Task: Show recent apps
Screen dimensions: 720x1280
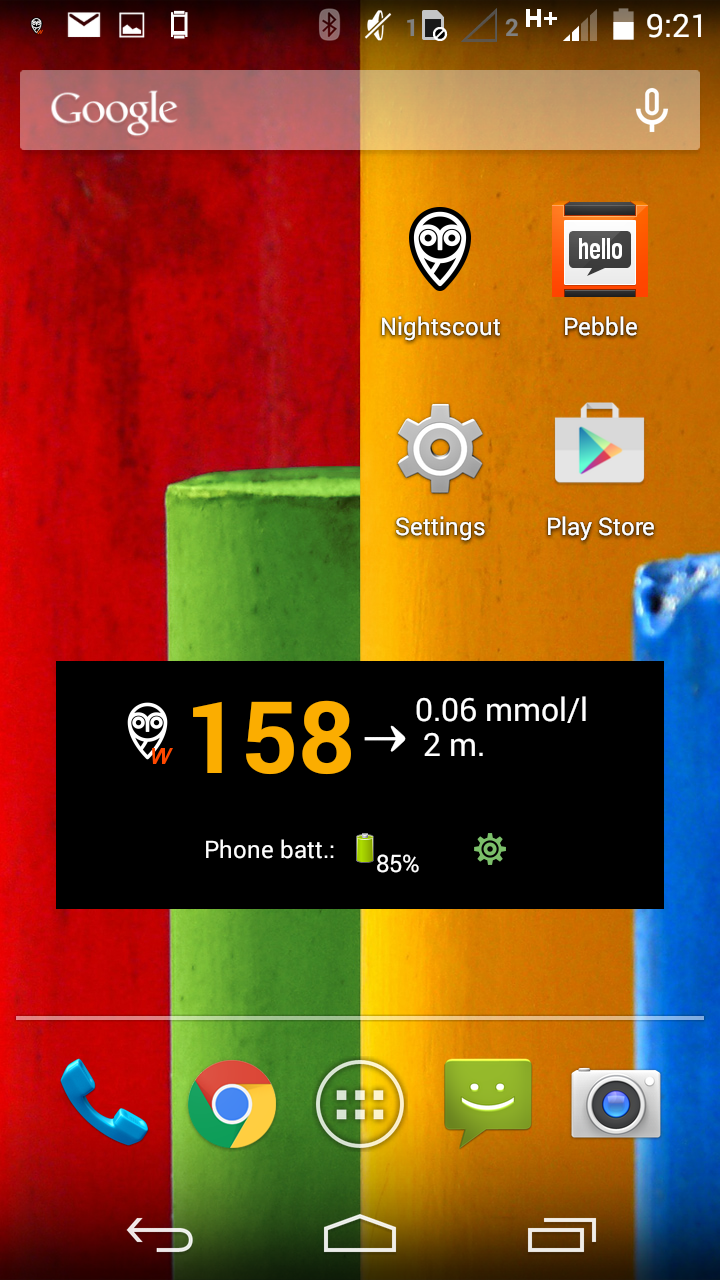Action: pyautogui.click(x=561, y=1236)
